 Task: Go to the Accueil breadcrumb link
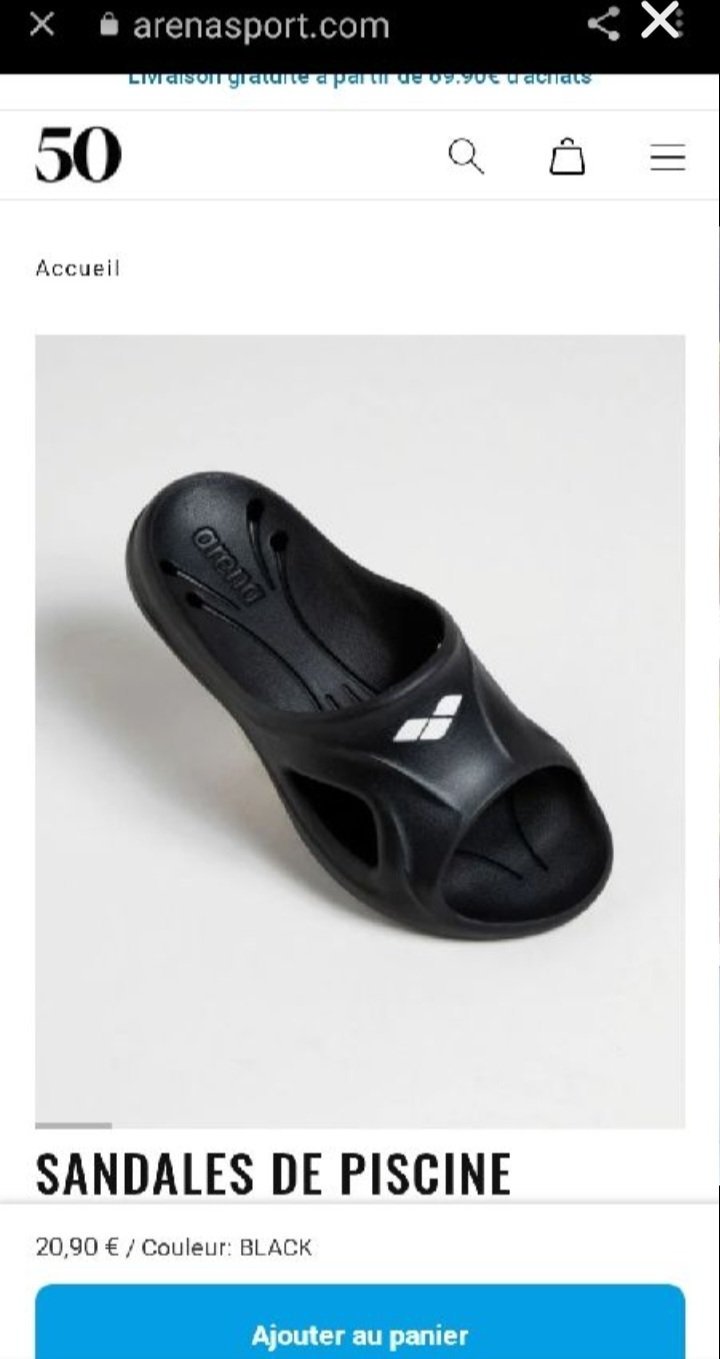click(78, 268)
